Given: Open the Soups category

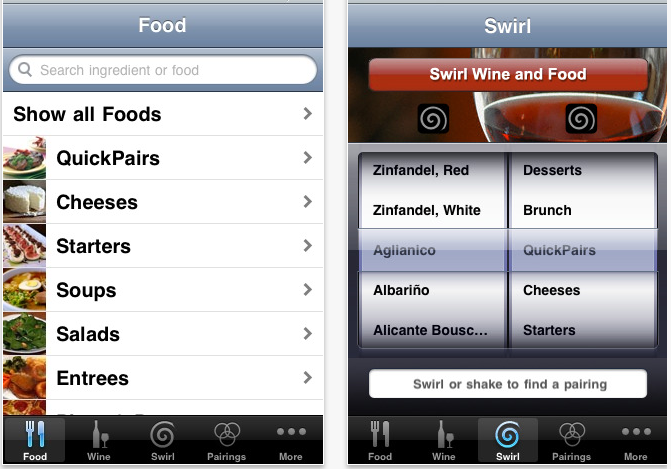Looking at the screenshot, I should coord(162,290).
